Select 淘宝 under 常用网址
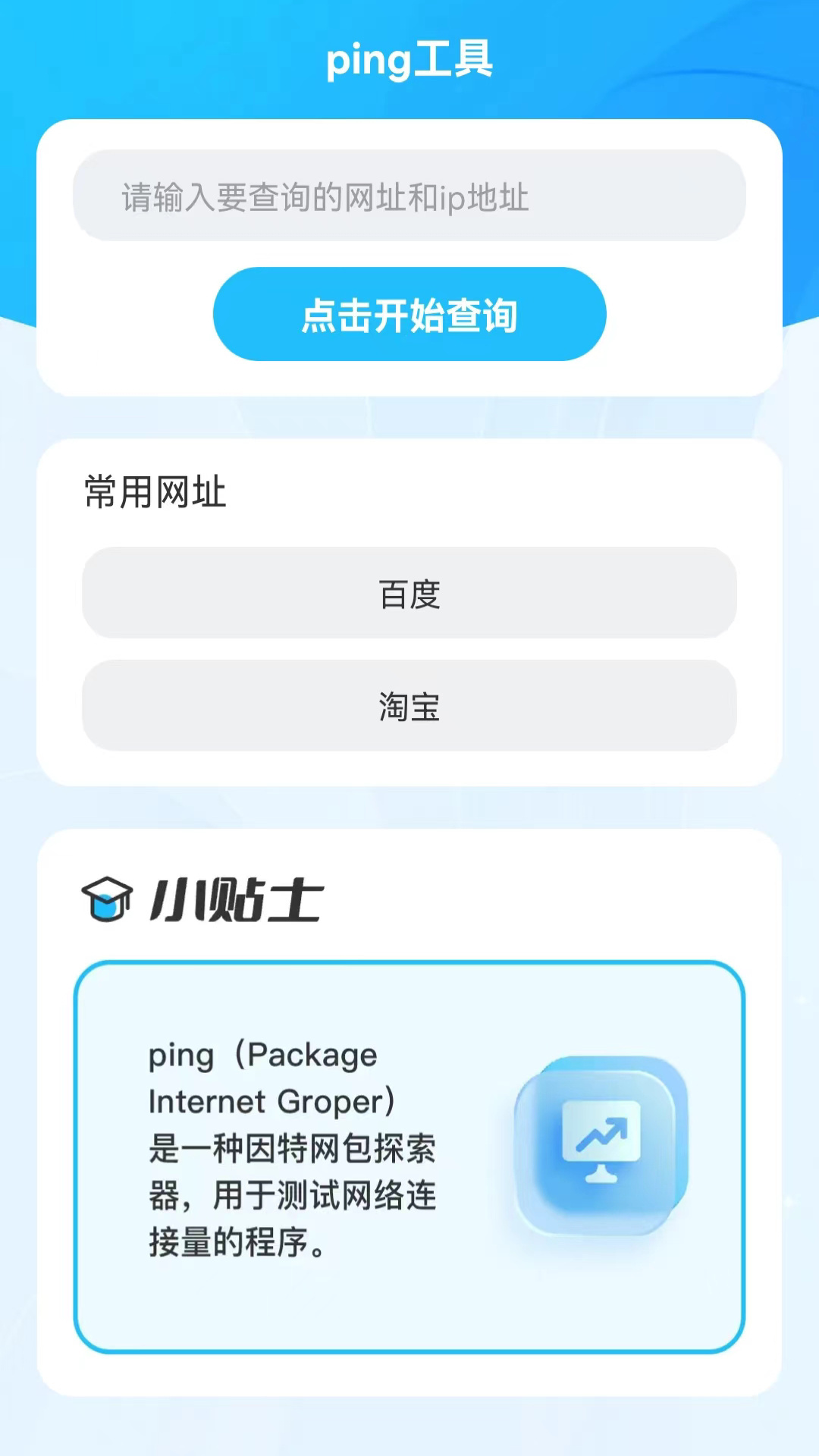This screenshot has height=1456, width=819. pos(409,708)
